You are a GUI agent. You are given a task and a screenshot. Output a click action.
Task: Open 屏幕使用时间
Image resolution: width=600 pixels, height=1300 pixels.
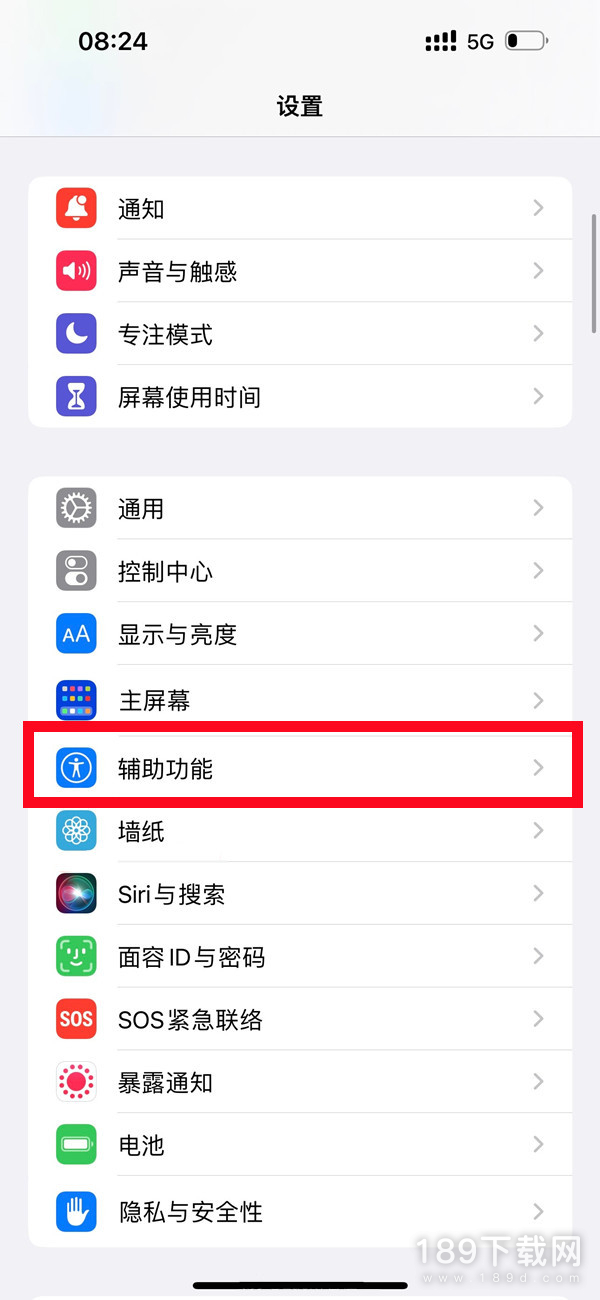(300, 396)
